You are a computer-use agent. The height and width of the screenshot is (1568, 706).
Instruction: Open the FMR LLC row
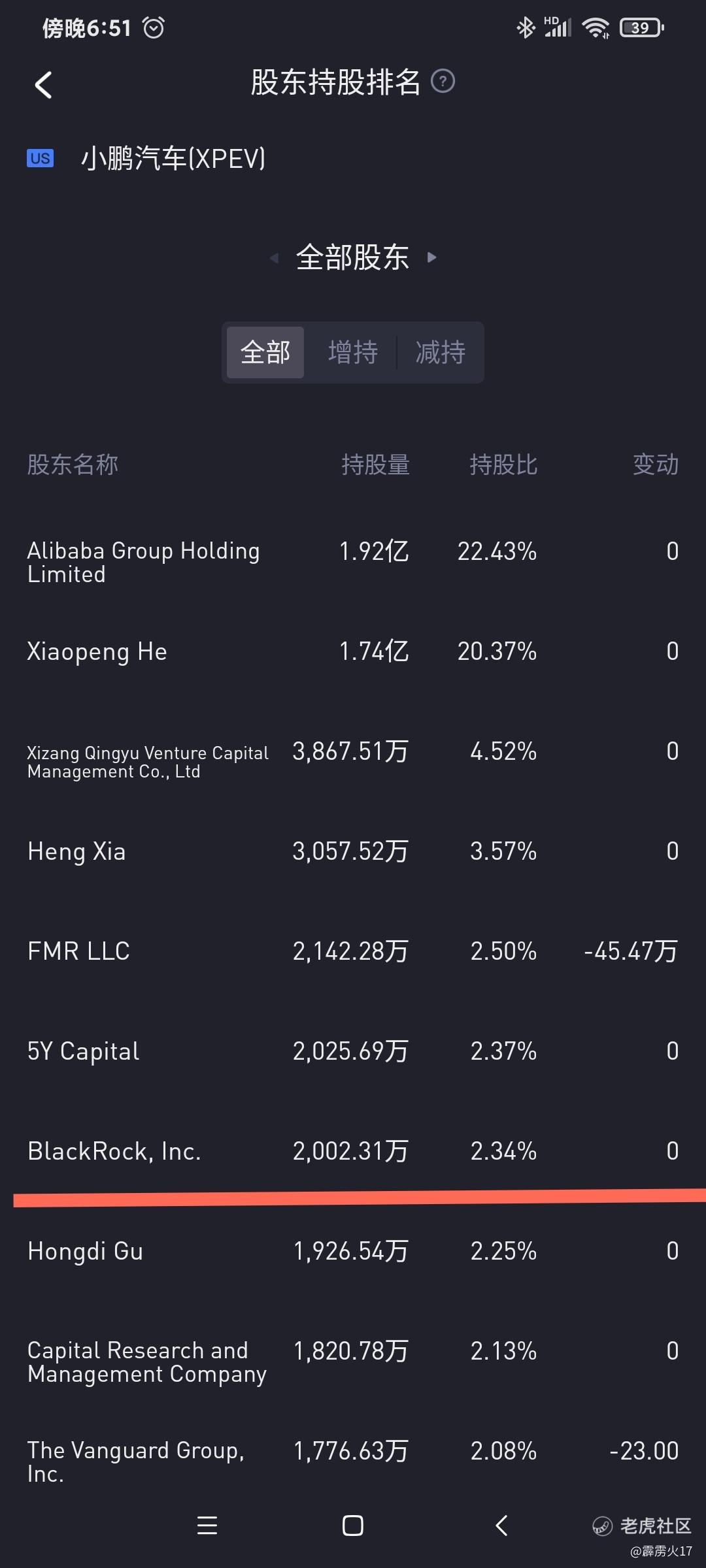[353, 951]
